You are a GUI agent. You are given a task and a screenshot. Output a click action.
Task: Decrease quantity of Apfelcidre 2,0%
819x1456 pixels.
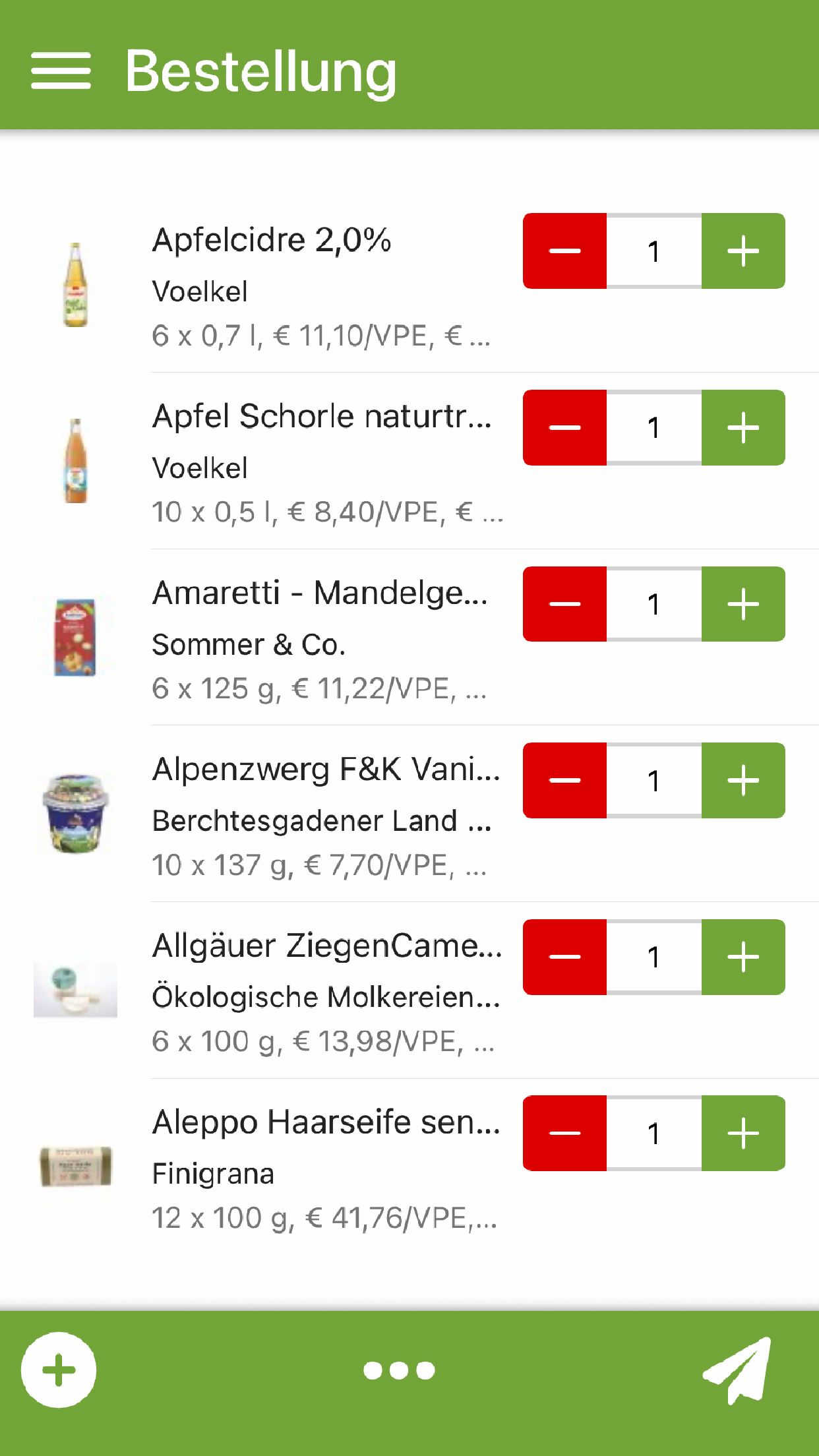pos(564,251)
